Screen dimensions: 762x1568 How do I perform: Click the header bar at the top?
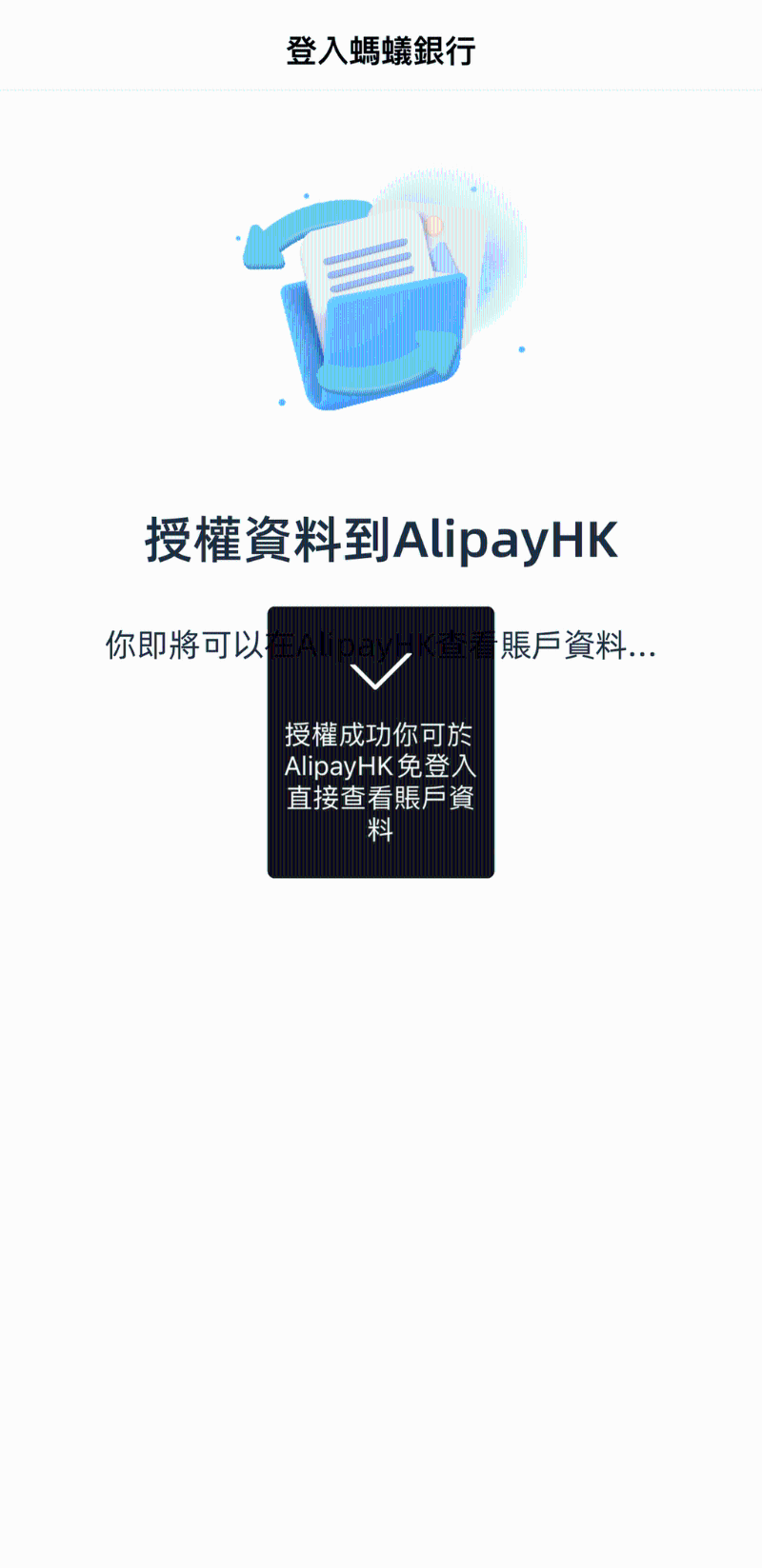click(381, 47)
